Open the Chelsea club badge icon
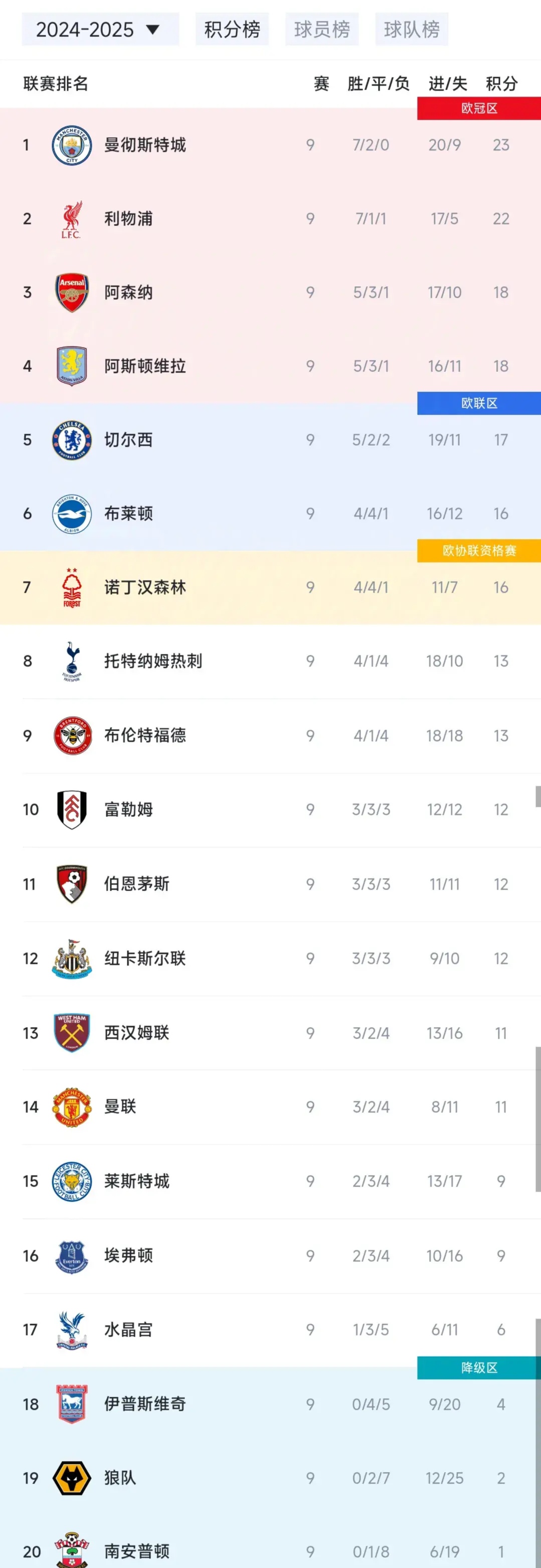The image size is (541, 1568). (x=71, y=440)
